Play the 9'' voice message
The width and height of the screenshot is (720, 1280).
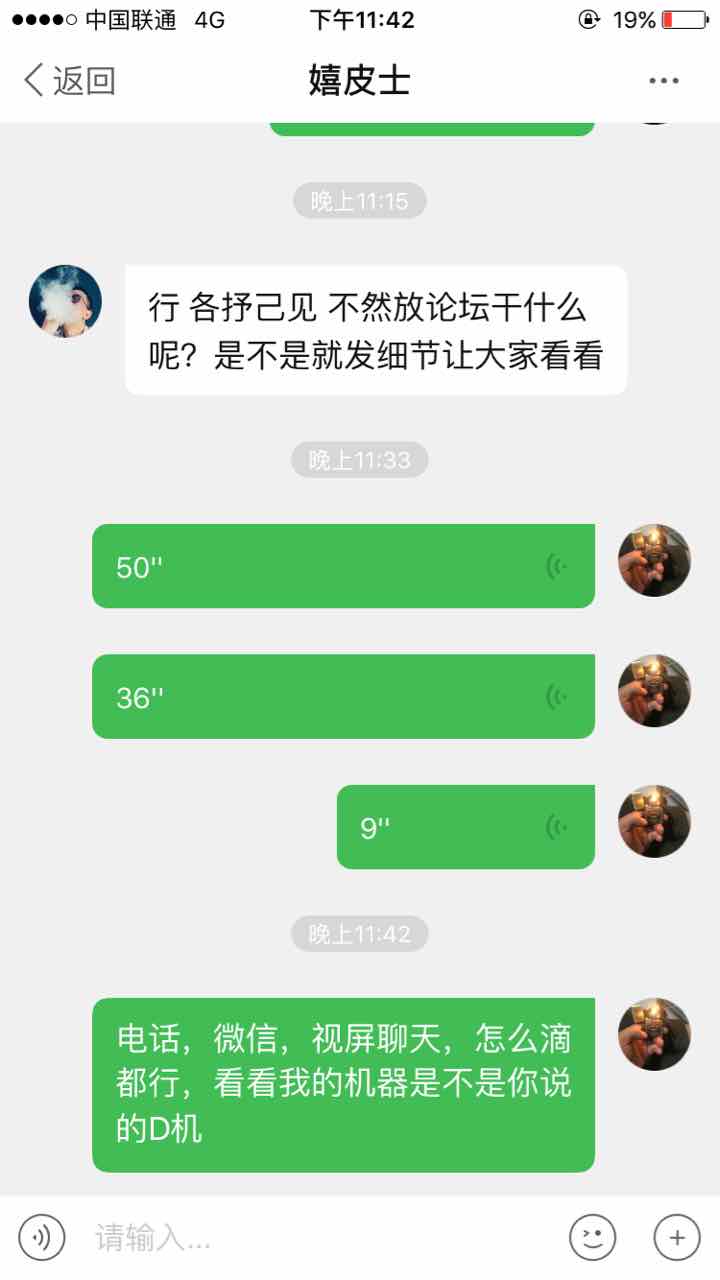(465, 827)
